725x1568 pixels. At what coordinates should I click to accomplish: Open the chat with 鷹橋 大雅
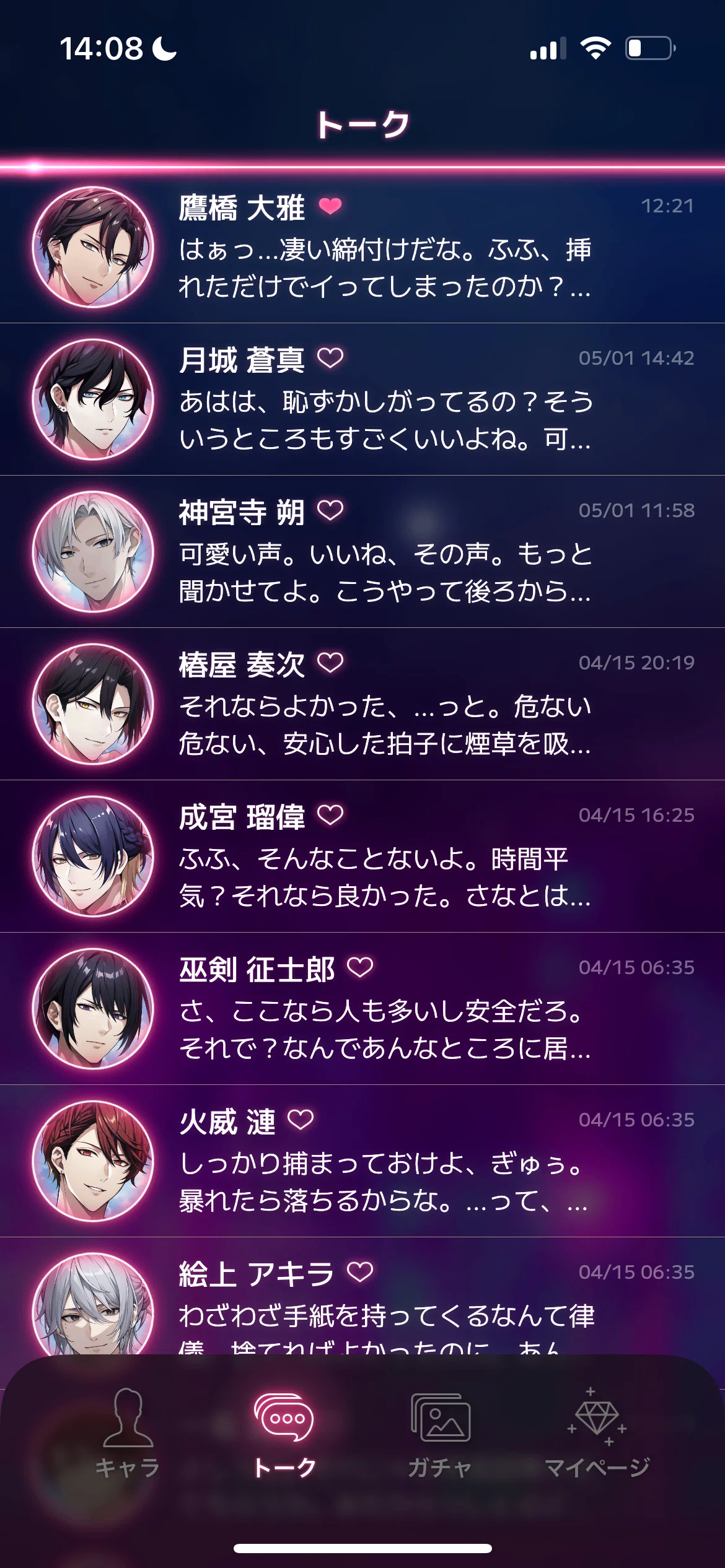(x=384, y=248)
